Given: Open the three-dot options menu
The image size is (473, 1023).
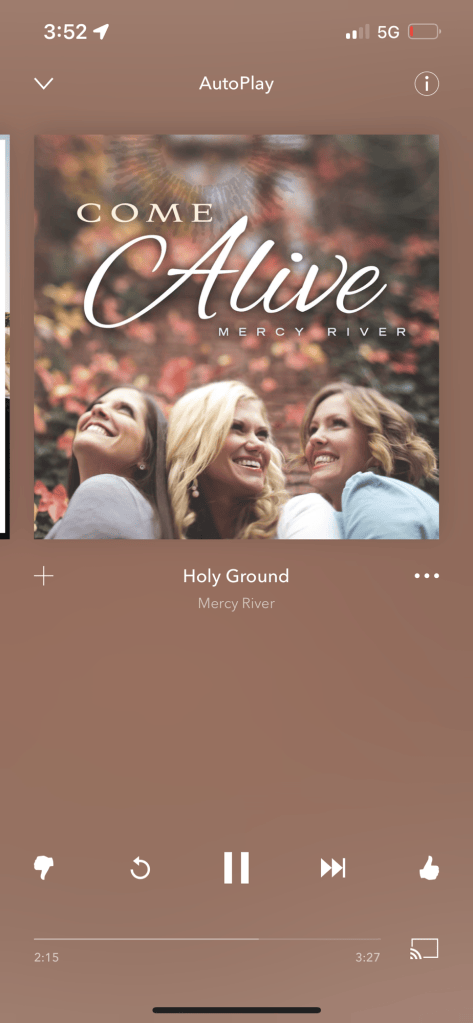Looking at the screenshot, I should tap(427, 576).
